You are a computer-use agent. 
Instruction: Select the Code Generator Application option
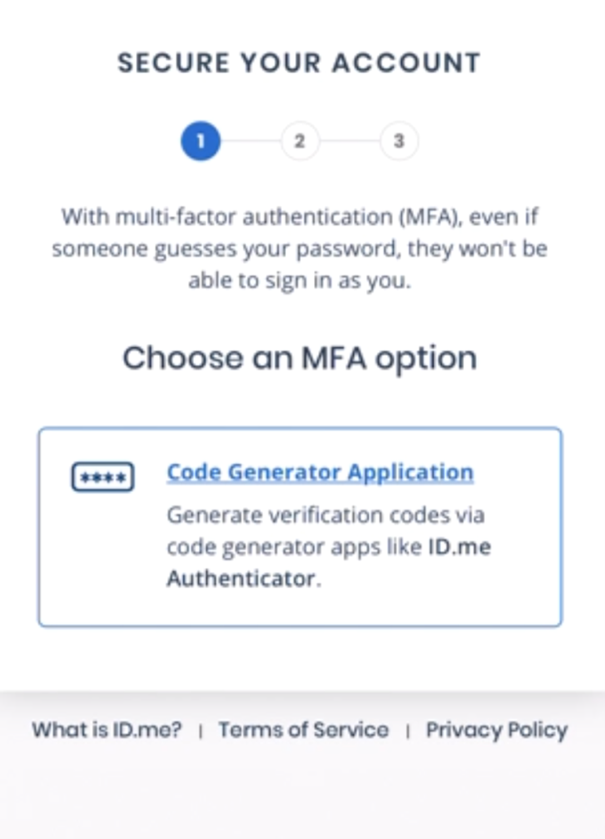[320, 472]
